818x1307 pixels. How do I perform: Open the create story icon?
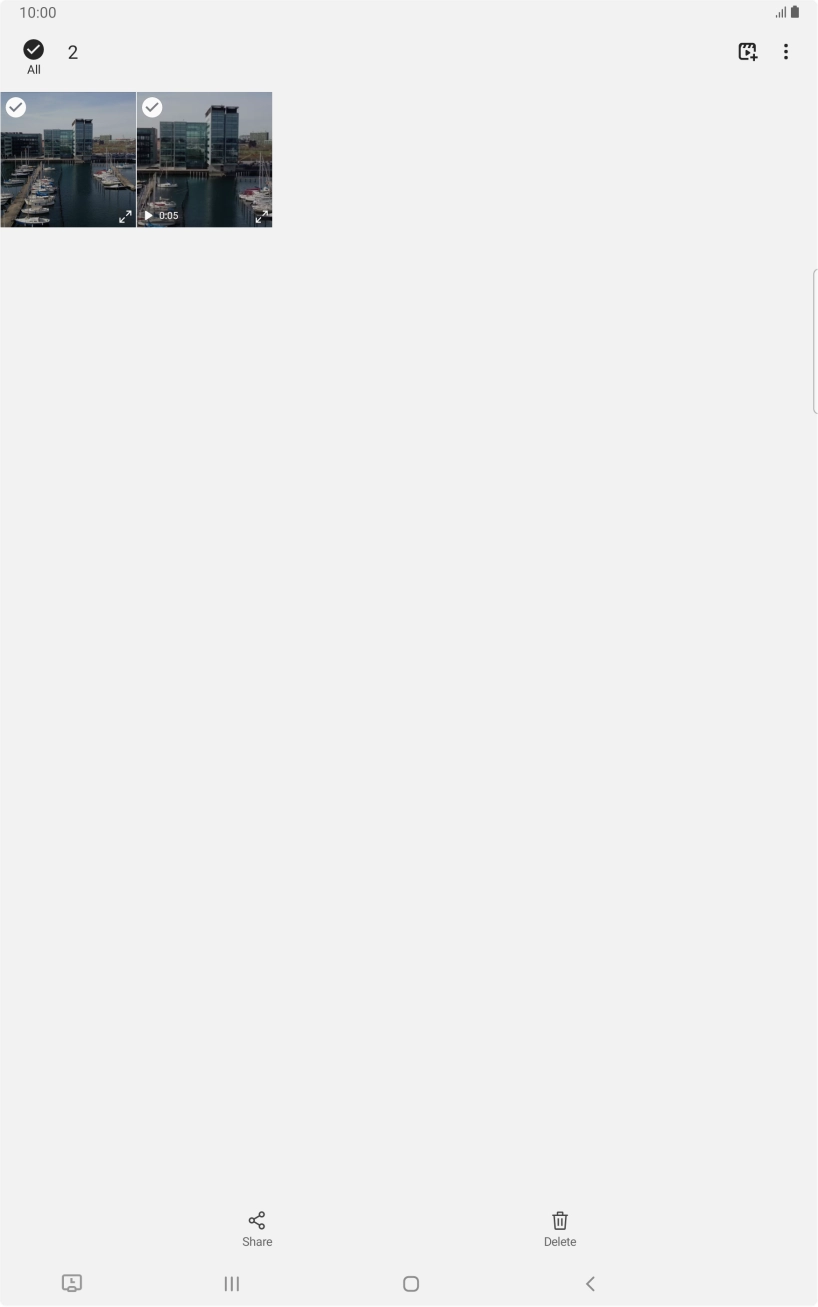[x=747, y=52]
